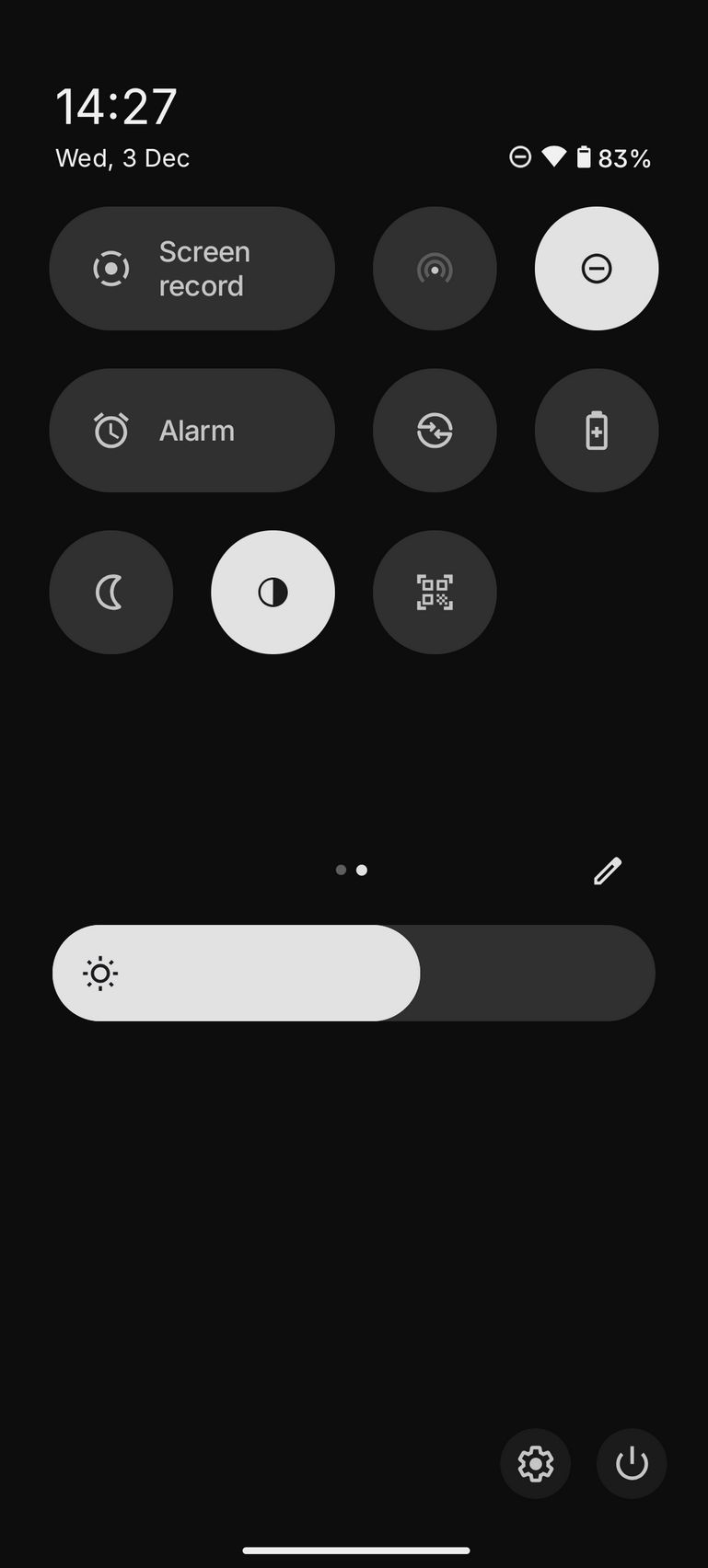The image size is (708, 1568).
Task: Enable Battery Saver
Action: coord(597,431)
